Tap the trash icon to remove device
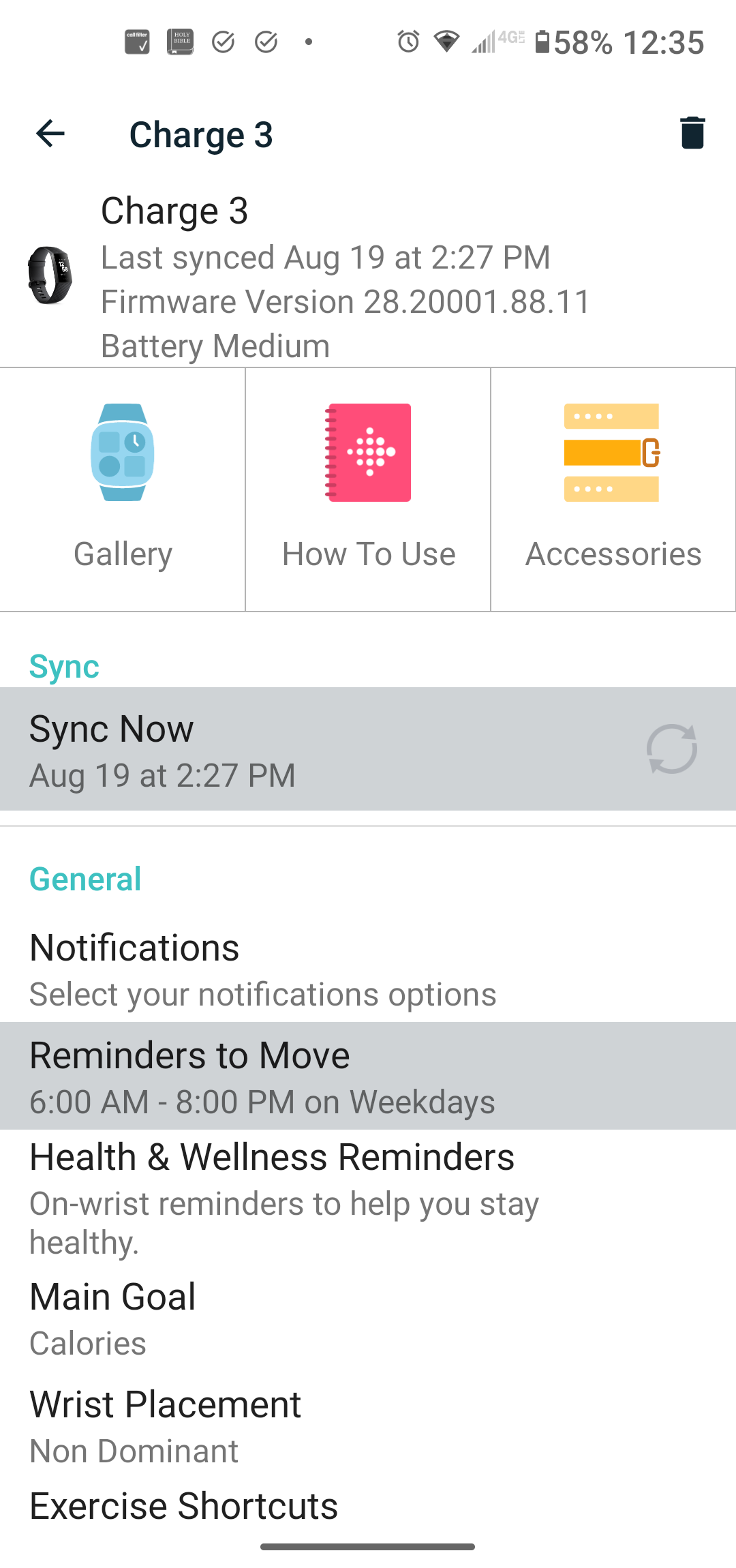This screenshot has width=736, height=1568. pos(693,134)
